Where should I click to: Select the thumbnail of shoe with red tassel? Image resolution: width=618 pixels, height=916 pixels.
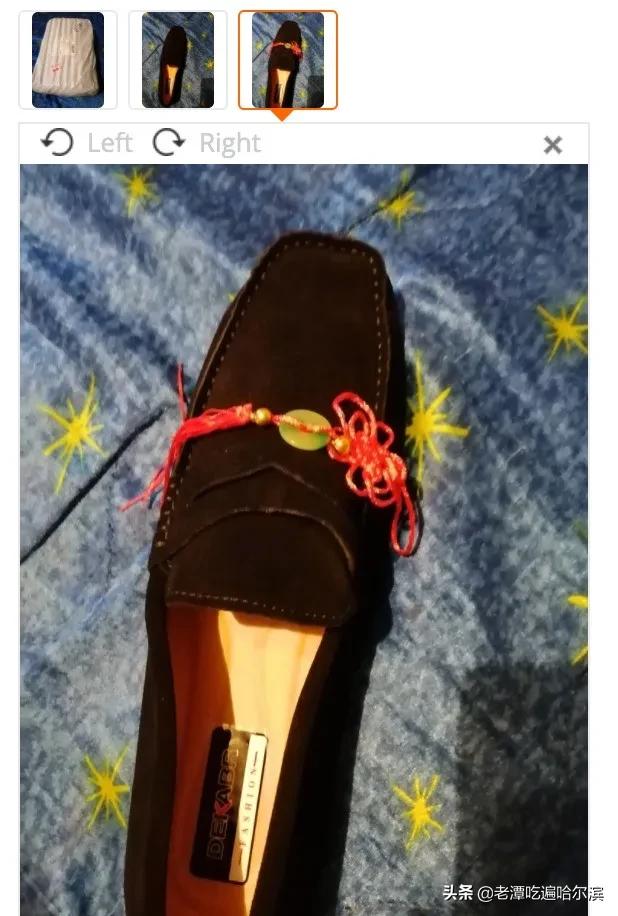click(288, 60)
